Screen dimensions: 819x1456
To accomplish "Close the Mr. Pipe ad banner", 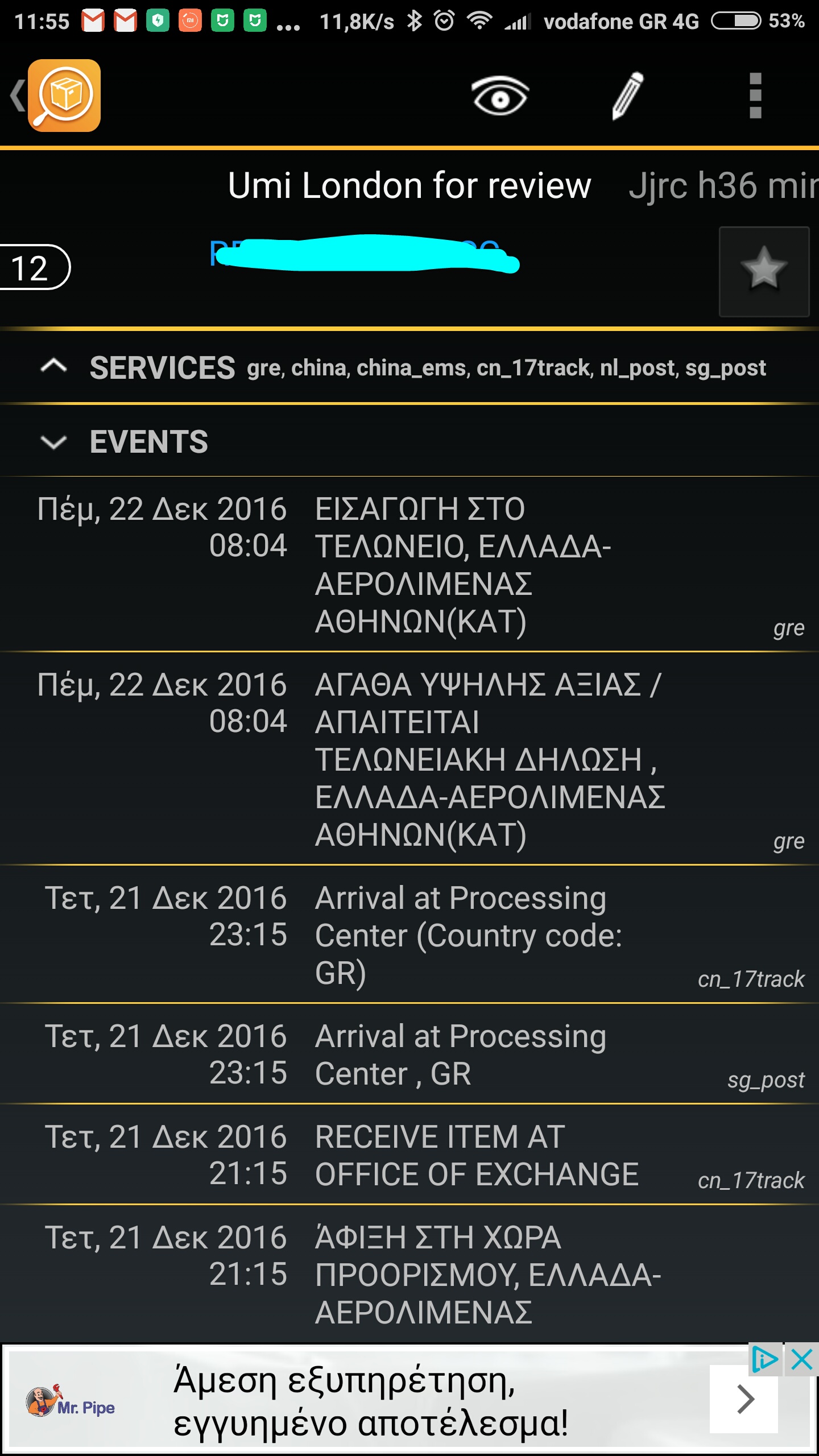I will tap(802, 1360).
